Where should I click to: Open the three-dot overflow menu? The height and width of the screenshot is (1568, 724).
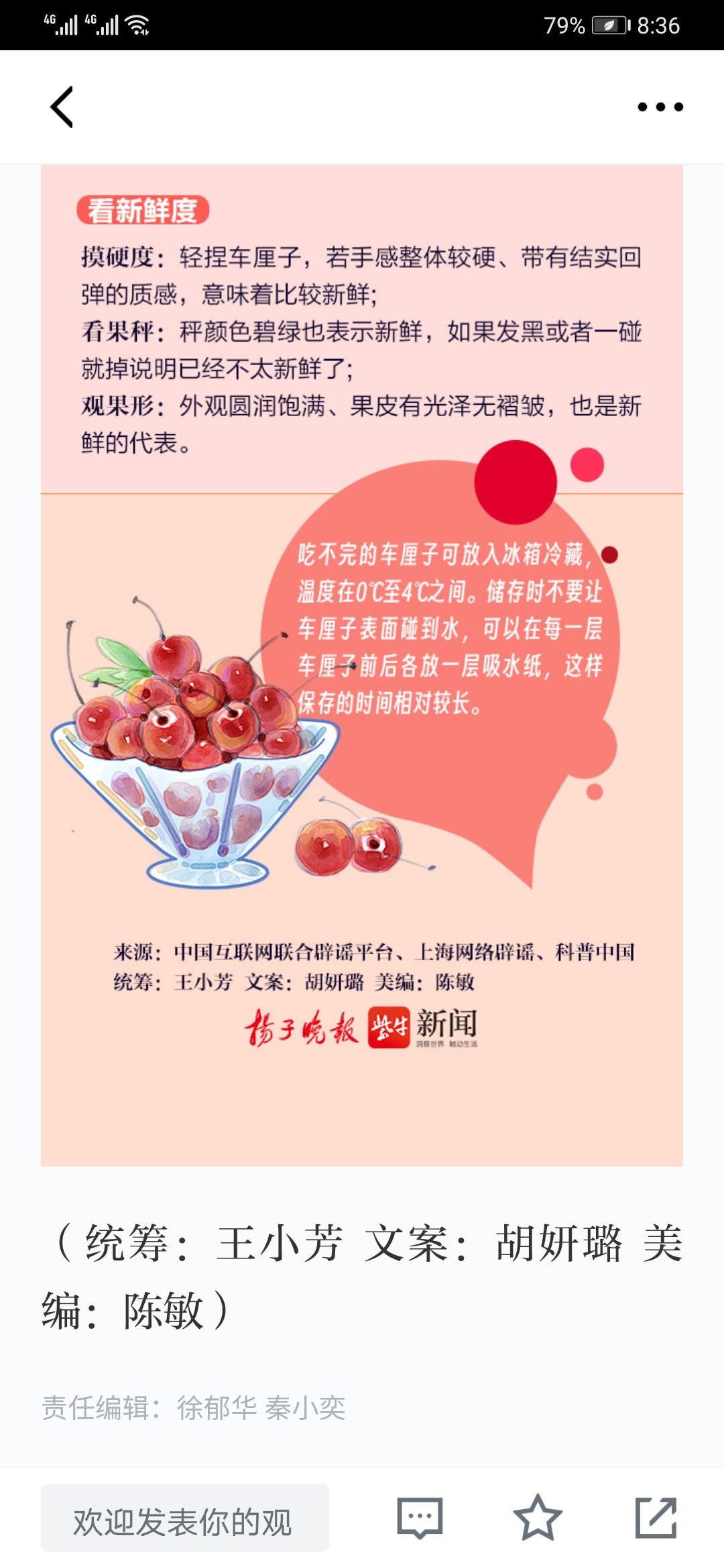tap(660, 107)
